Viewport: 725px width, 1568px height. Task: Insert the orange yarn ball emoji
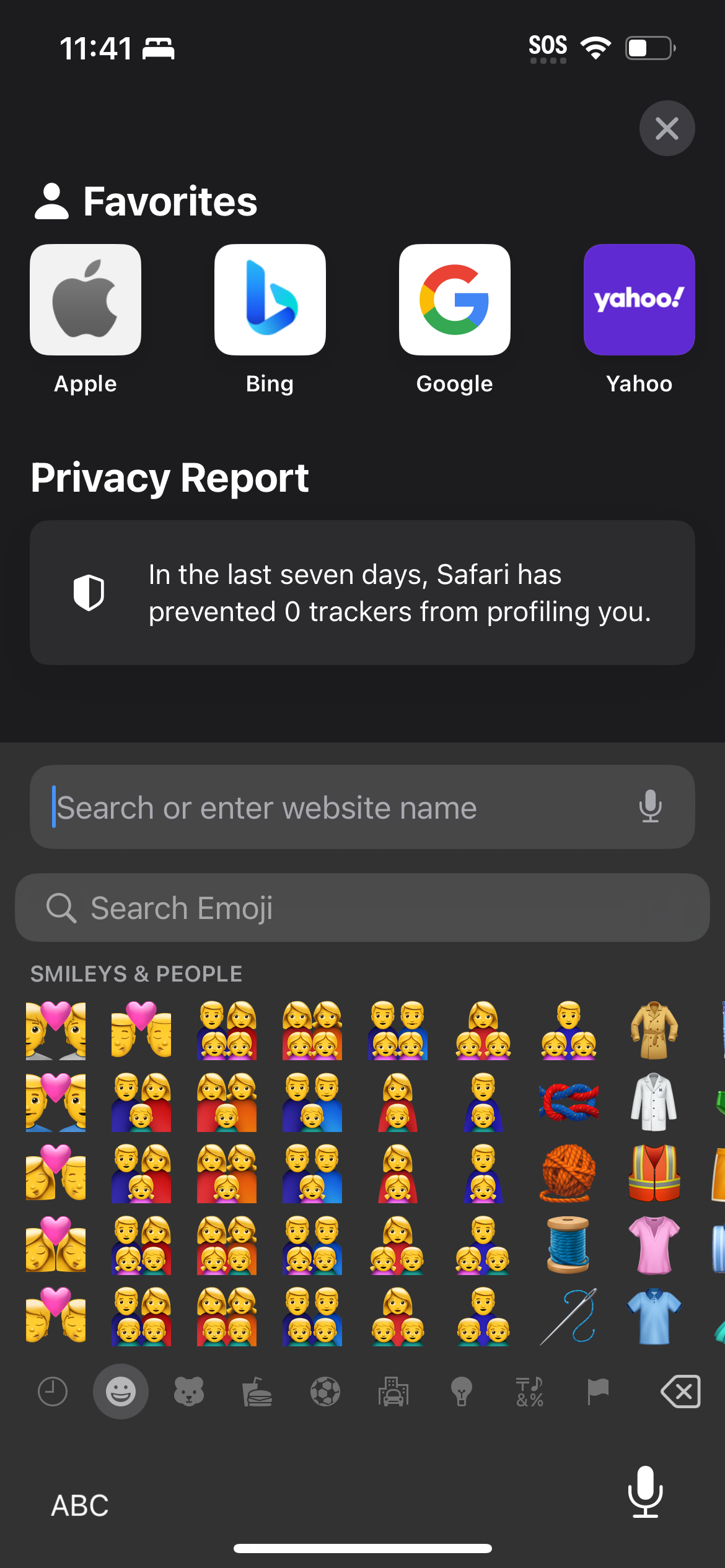tap(568, 1174)
